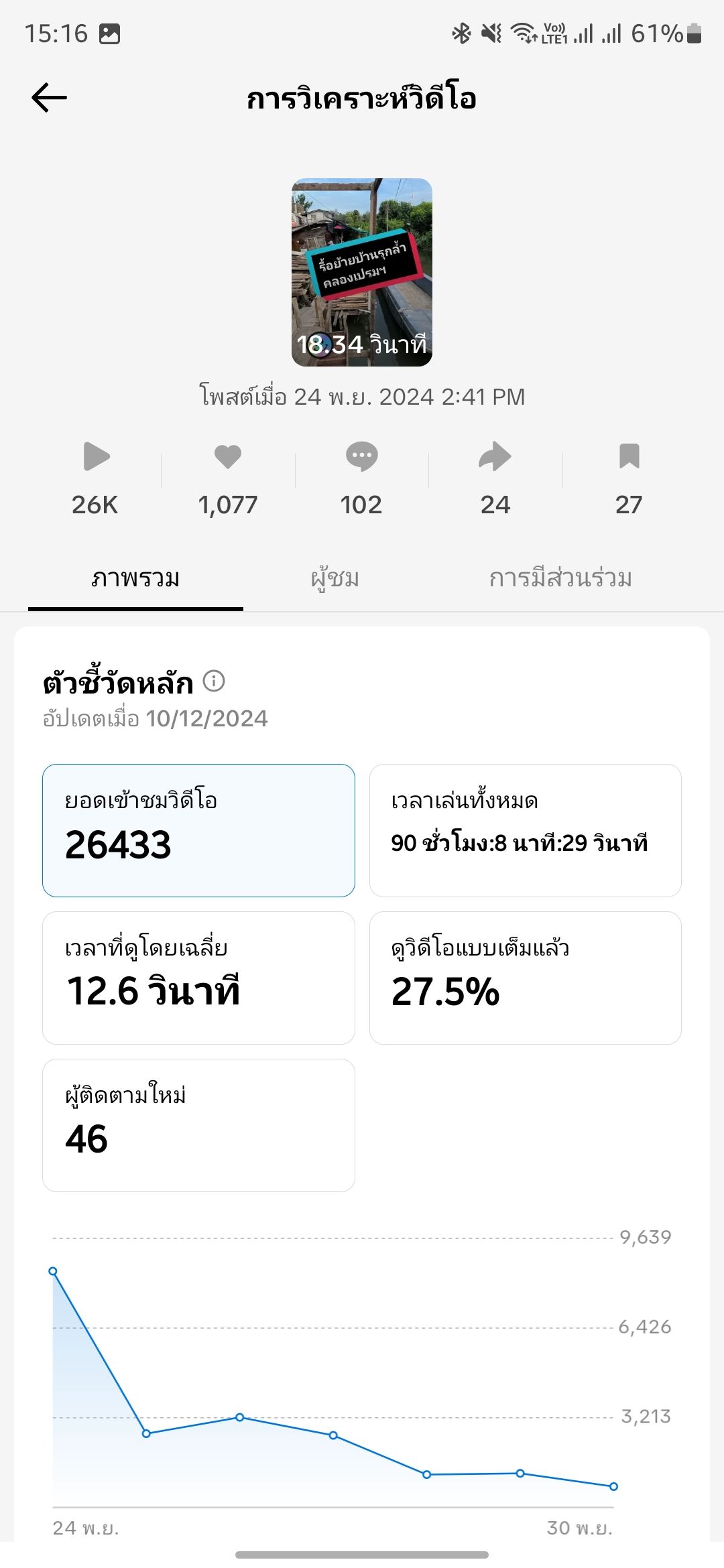The height and width of the screenshot is (1568, 724).
Task: Open the video thumbnail preview
Action: coord(361,272)
